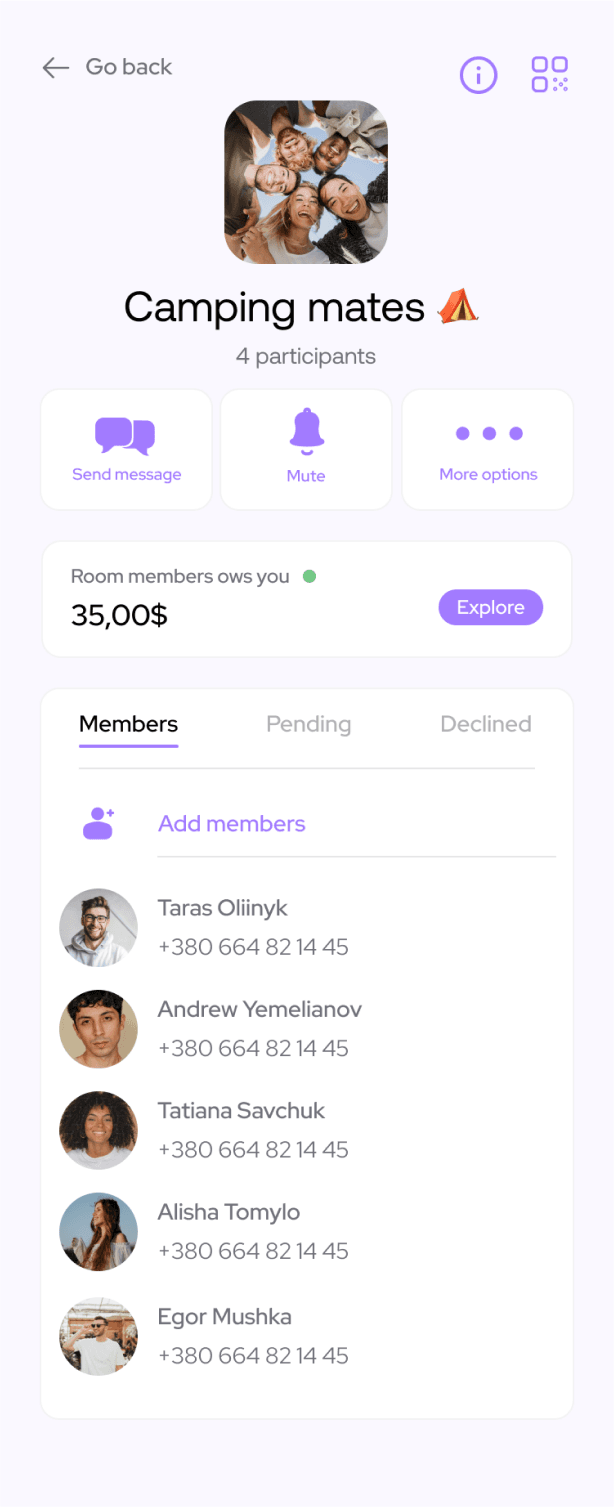614x1507 pixels.
Task: Send message to the group
Action: click(126, 450)
